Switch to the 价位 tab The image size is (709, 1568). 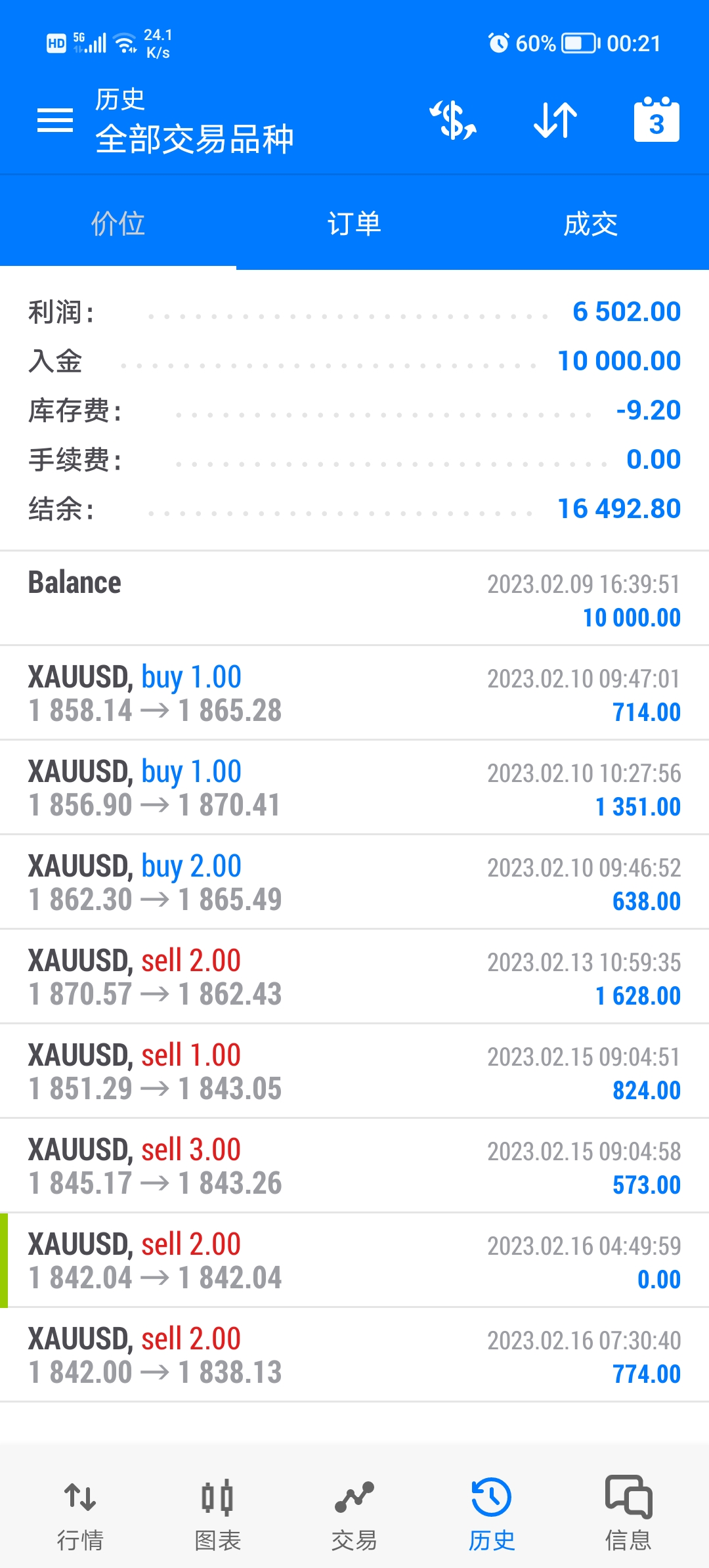point(118,223)
